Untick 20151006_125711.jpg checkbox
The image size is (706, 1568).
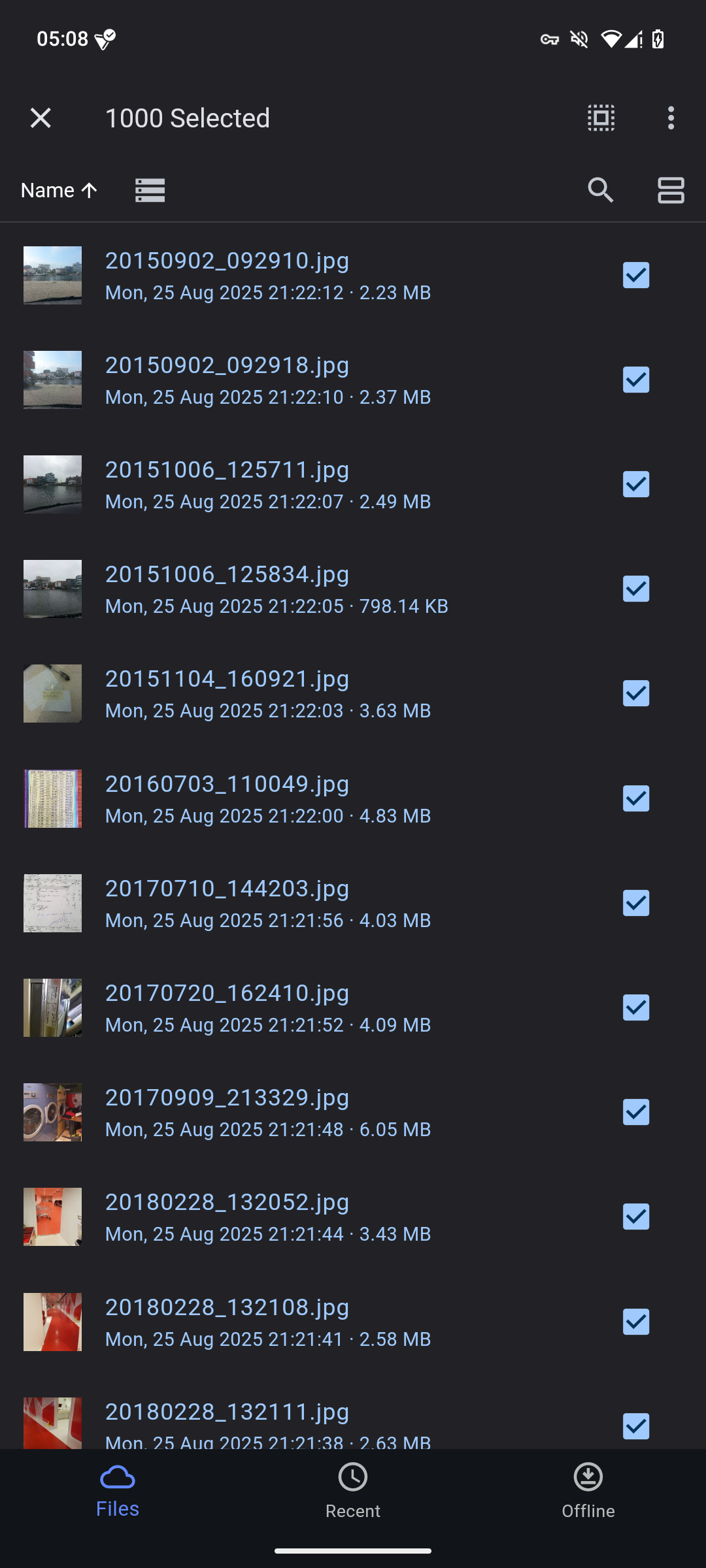coord(635,484)
